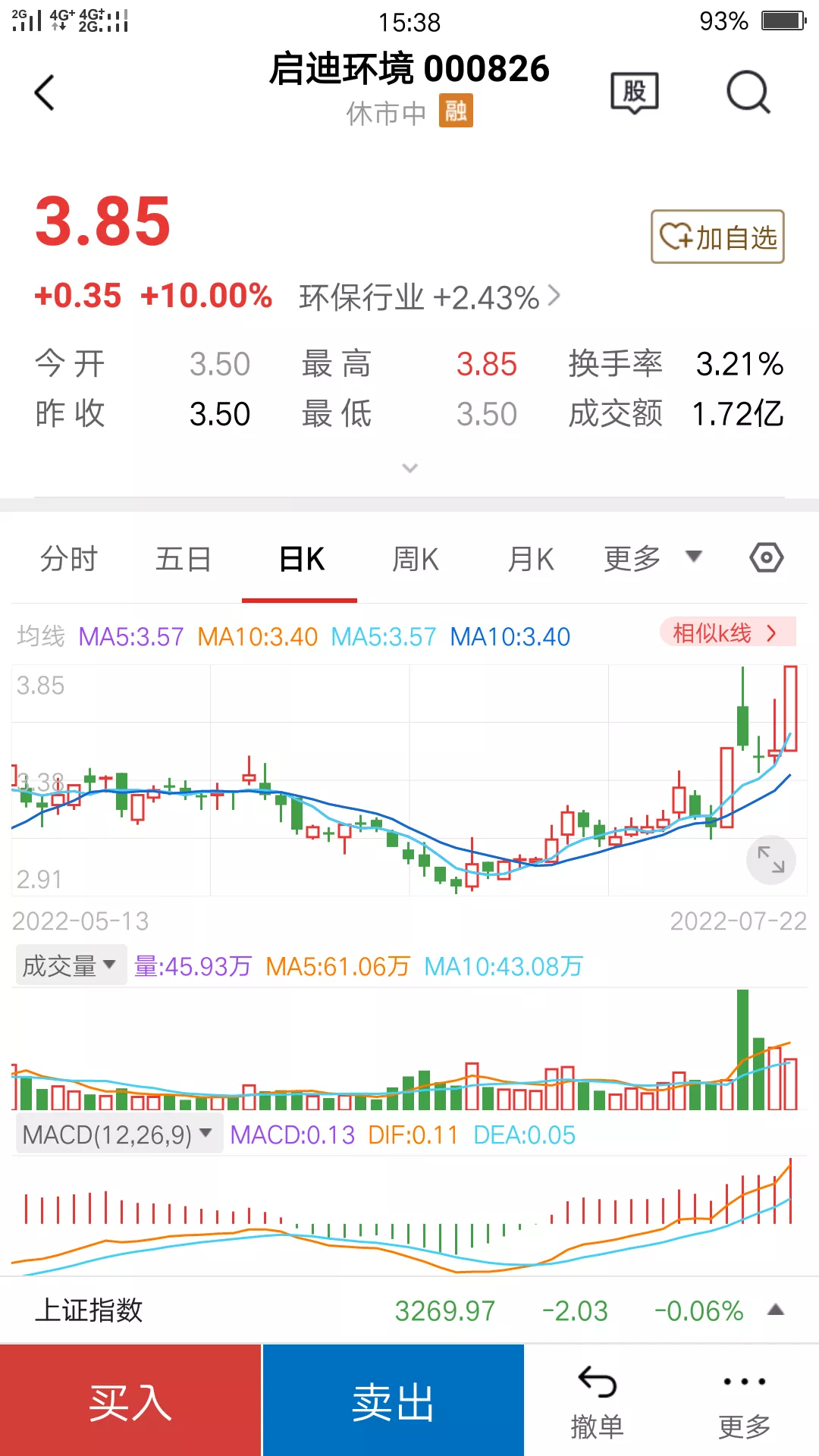Tap the blue 卖出 sell button
Screen dimensions: 819x1456
click(393, 1401)
